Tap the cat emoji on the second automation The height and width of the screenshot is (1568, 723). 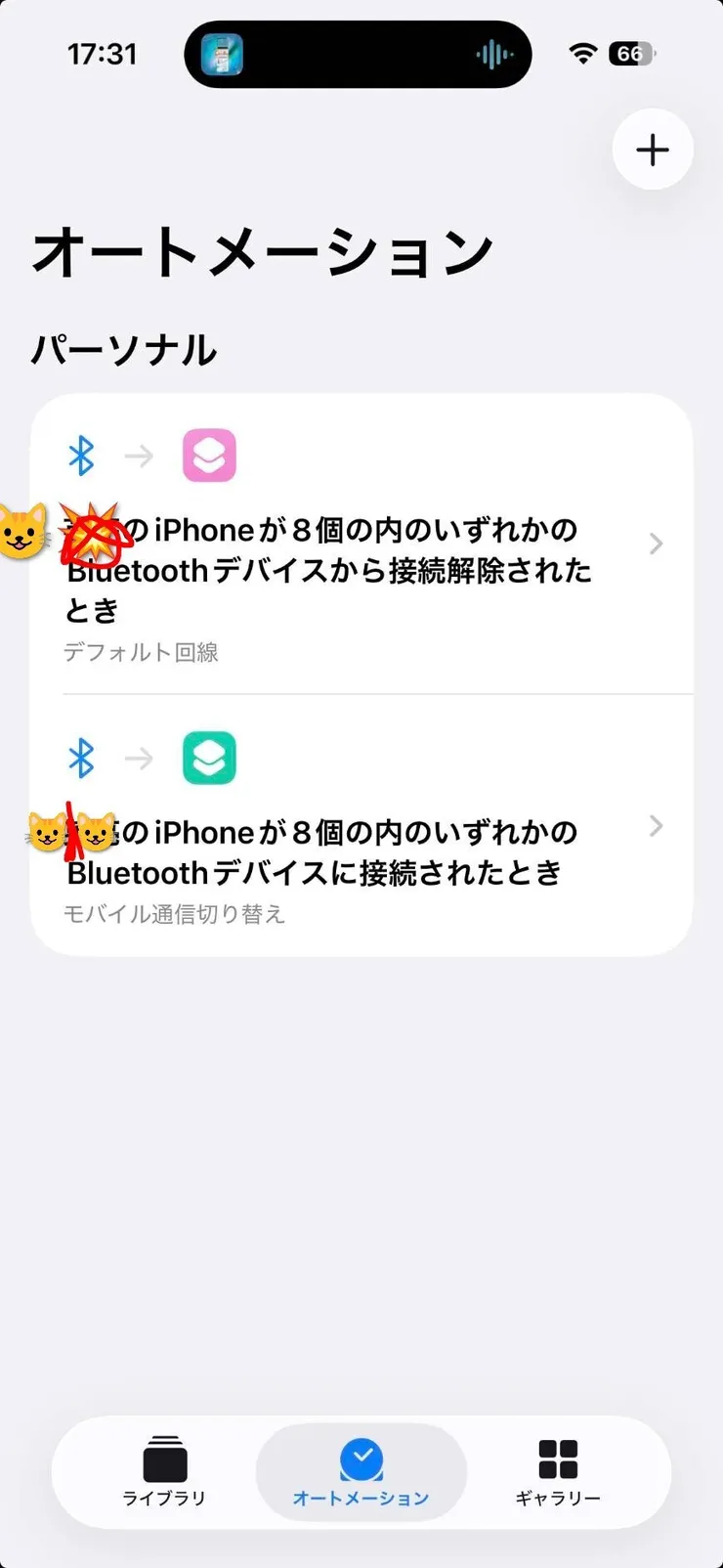click(x=44, y=832)
